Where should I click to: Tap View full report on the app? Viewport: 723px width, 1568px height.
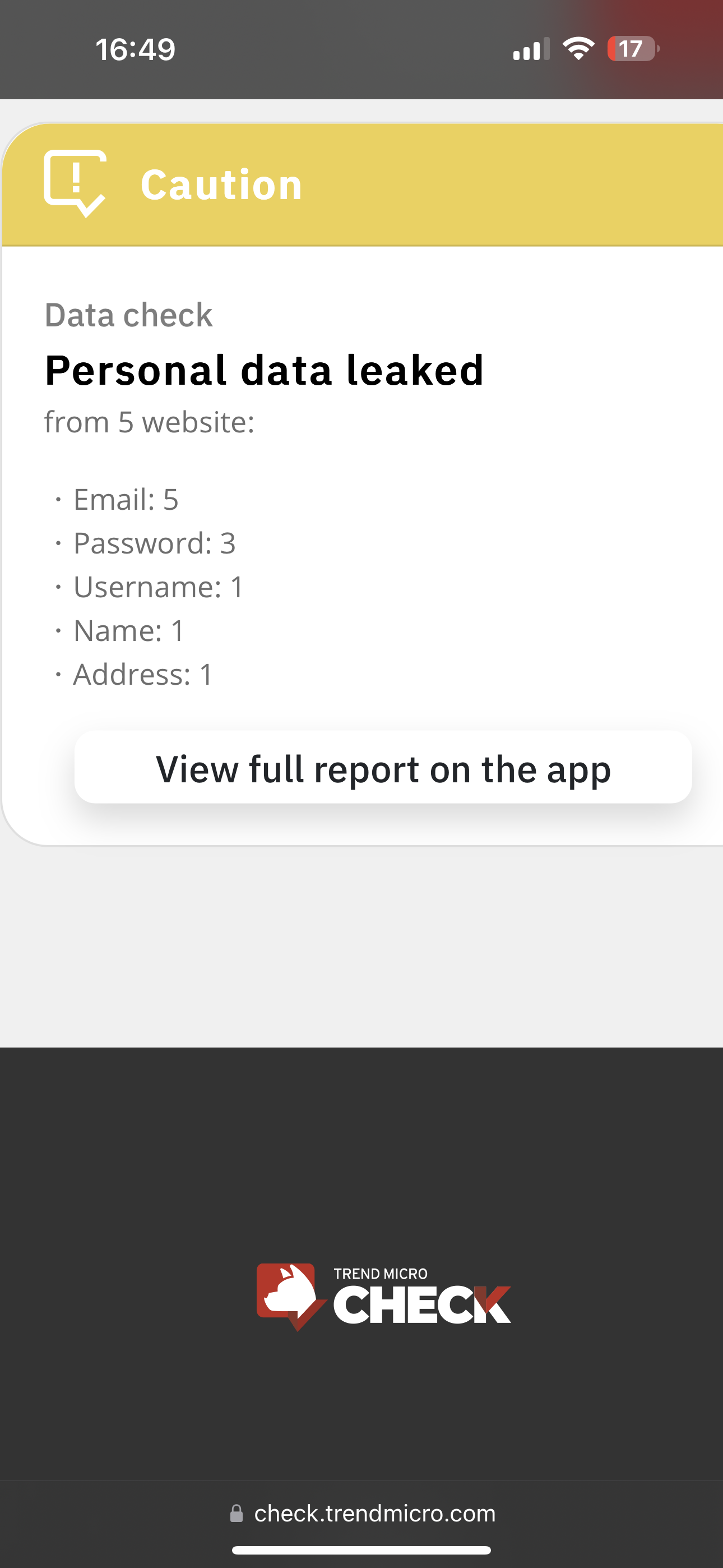(383, 768)
